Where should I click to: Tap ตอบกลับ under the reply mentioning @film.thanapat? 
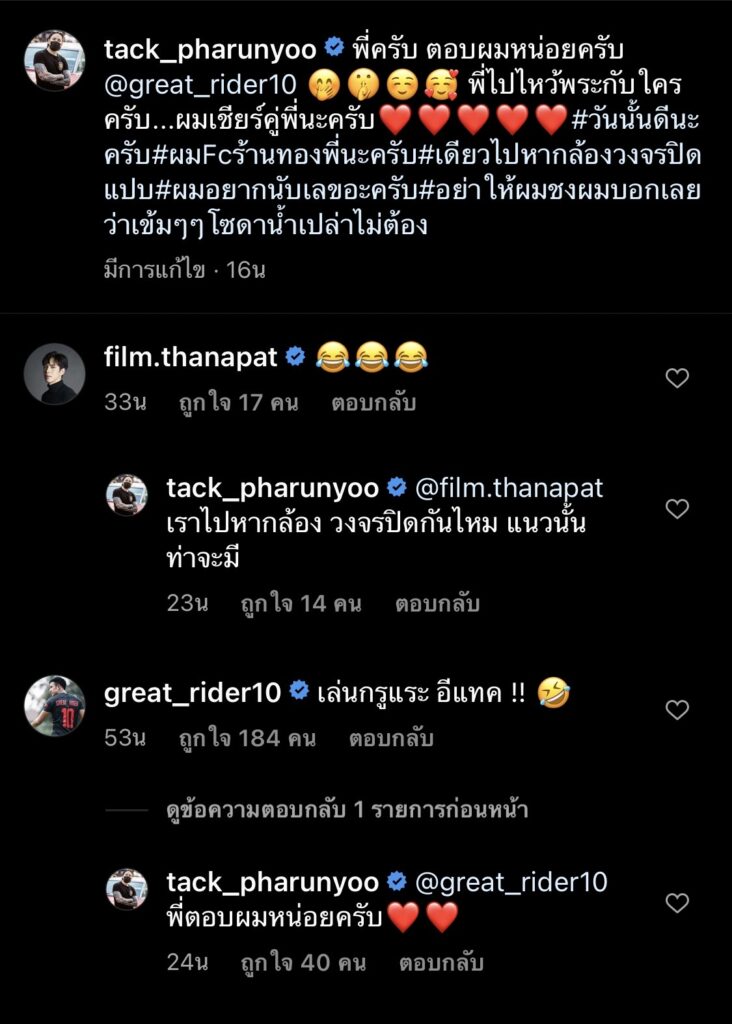click(x=437, y=603)
